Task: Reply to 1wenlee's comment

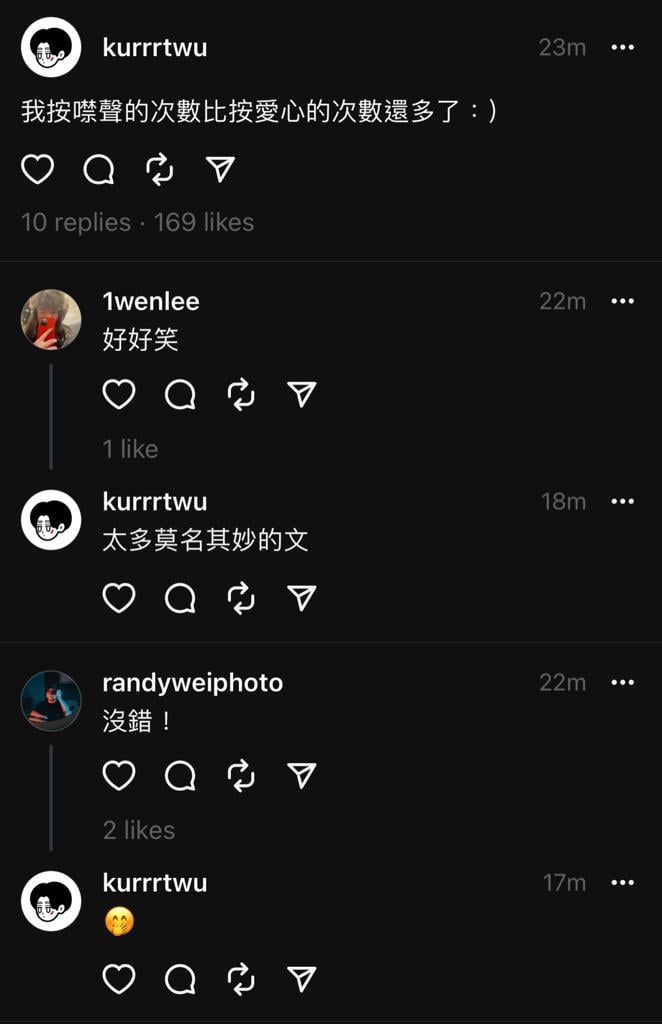Action: point(180,395)
